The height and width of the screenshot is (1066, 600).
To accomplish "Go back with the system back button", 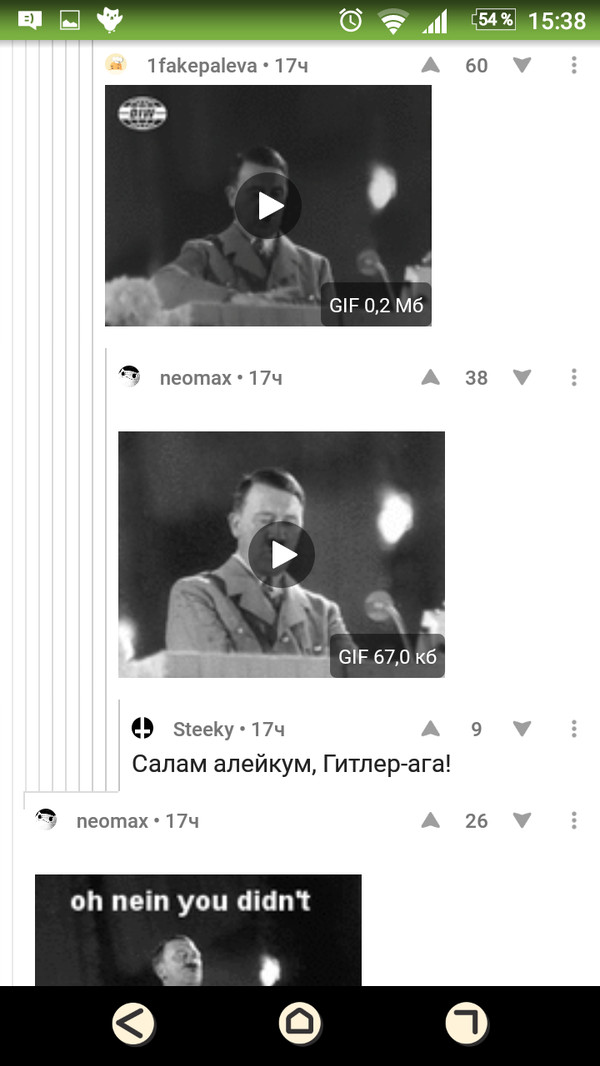I will [x=132, y=1024].
